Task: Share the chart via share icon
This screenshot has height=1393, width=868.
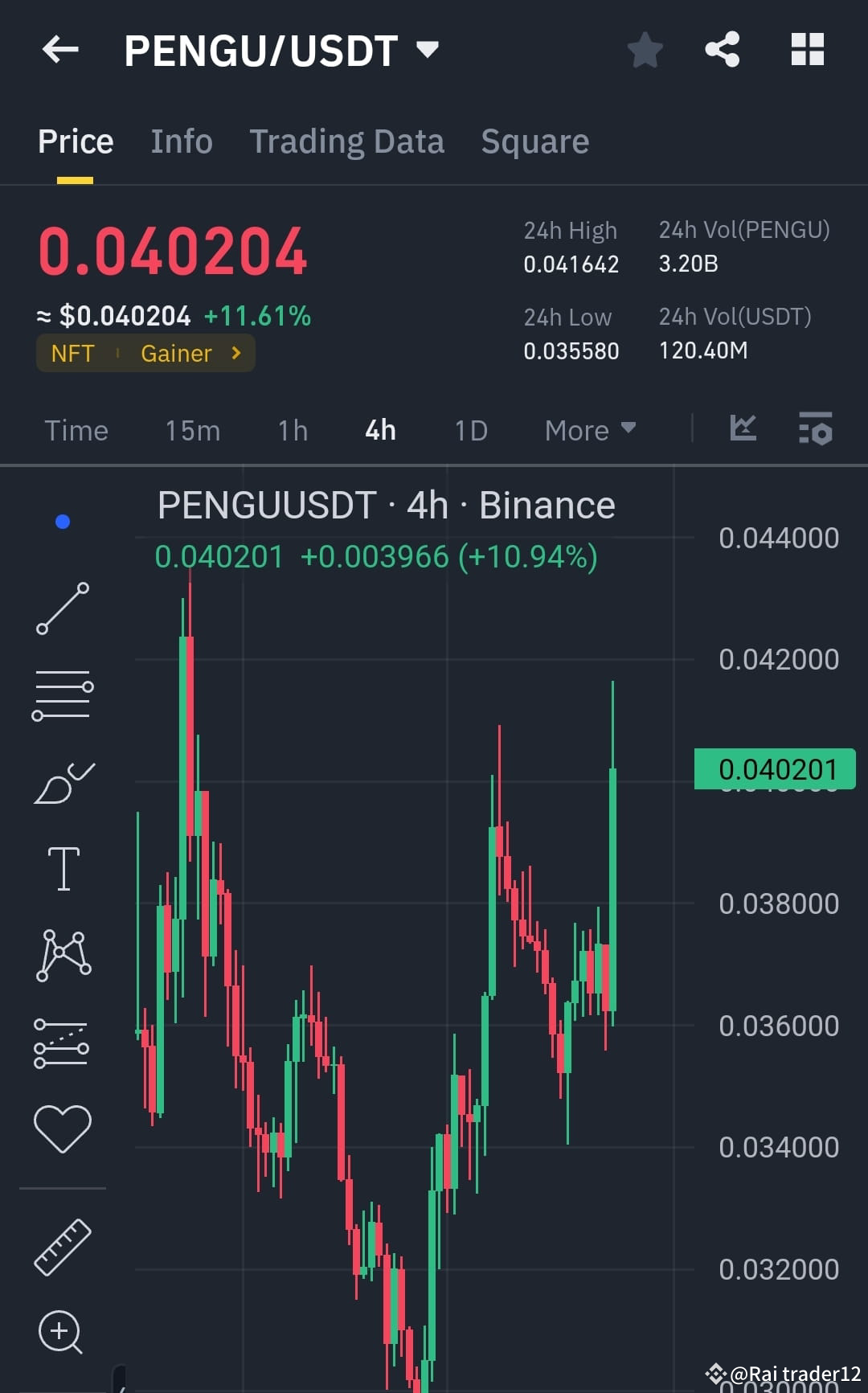Action: pos(722,50)
